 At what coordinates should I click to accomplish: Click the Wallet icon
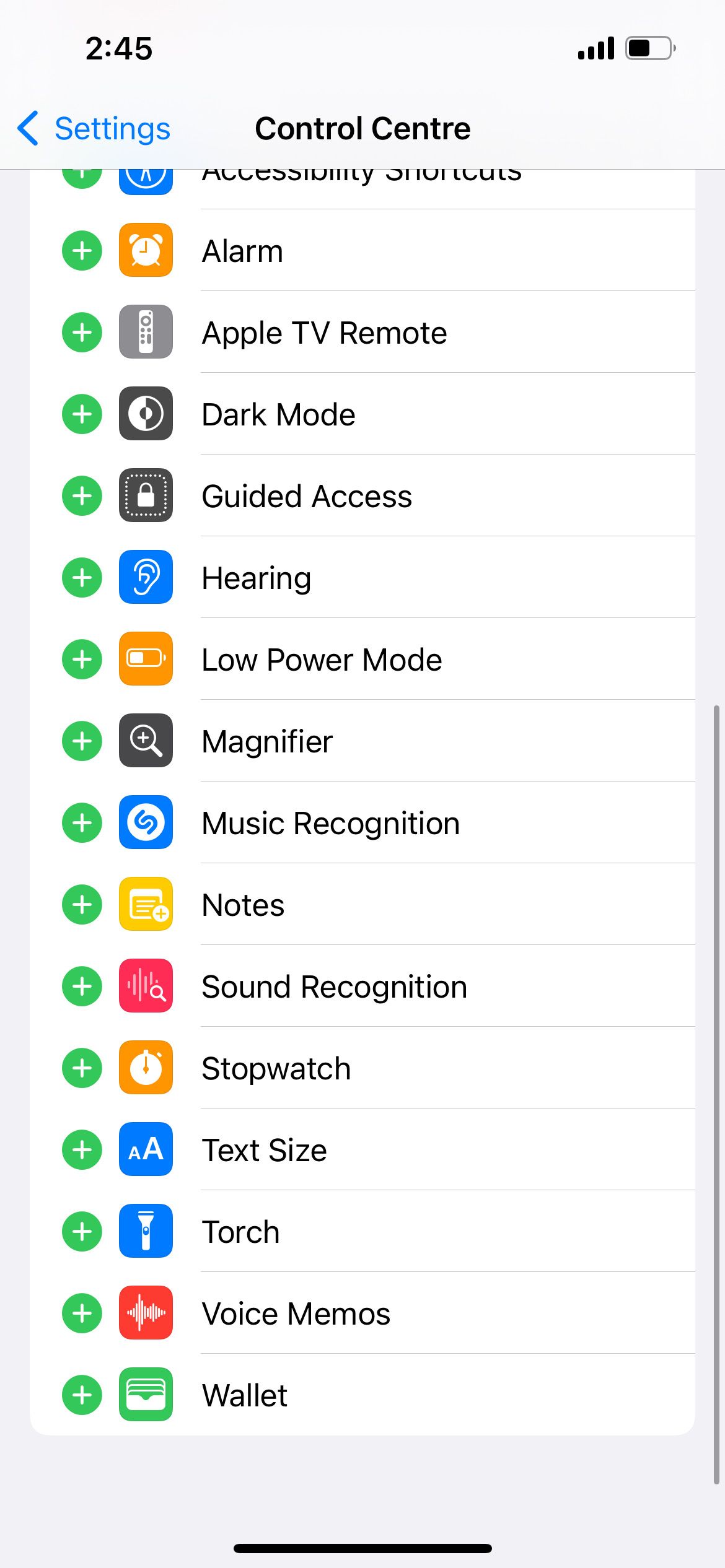(145, 1395)
